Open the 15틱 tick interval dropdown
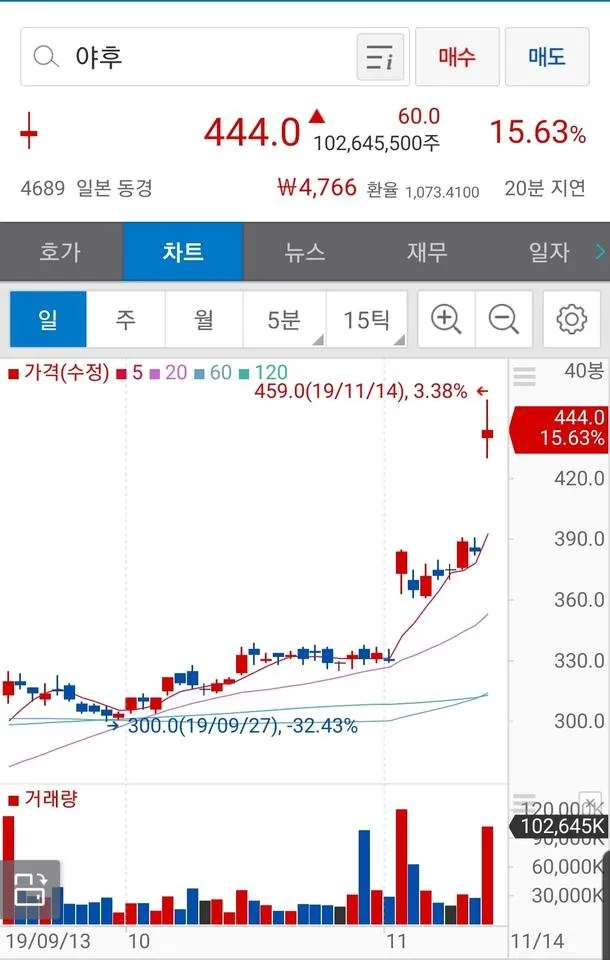Image resolution: width=610 pixels, height=960 pixels. (x=367, y=320)
